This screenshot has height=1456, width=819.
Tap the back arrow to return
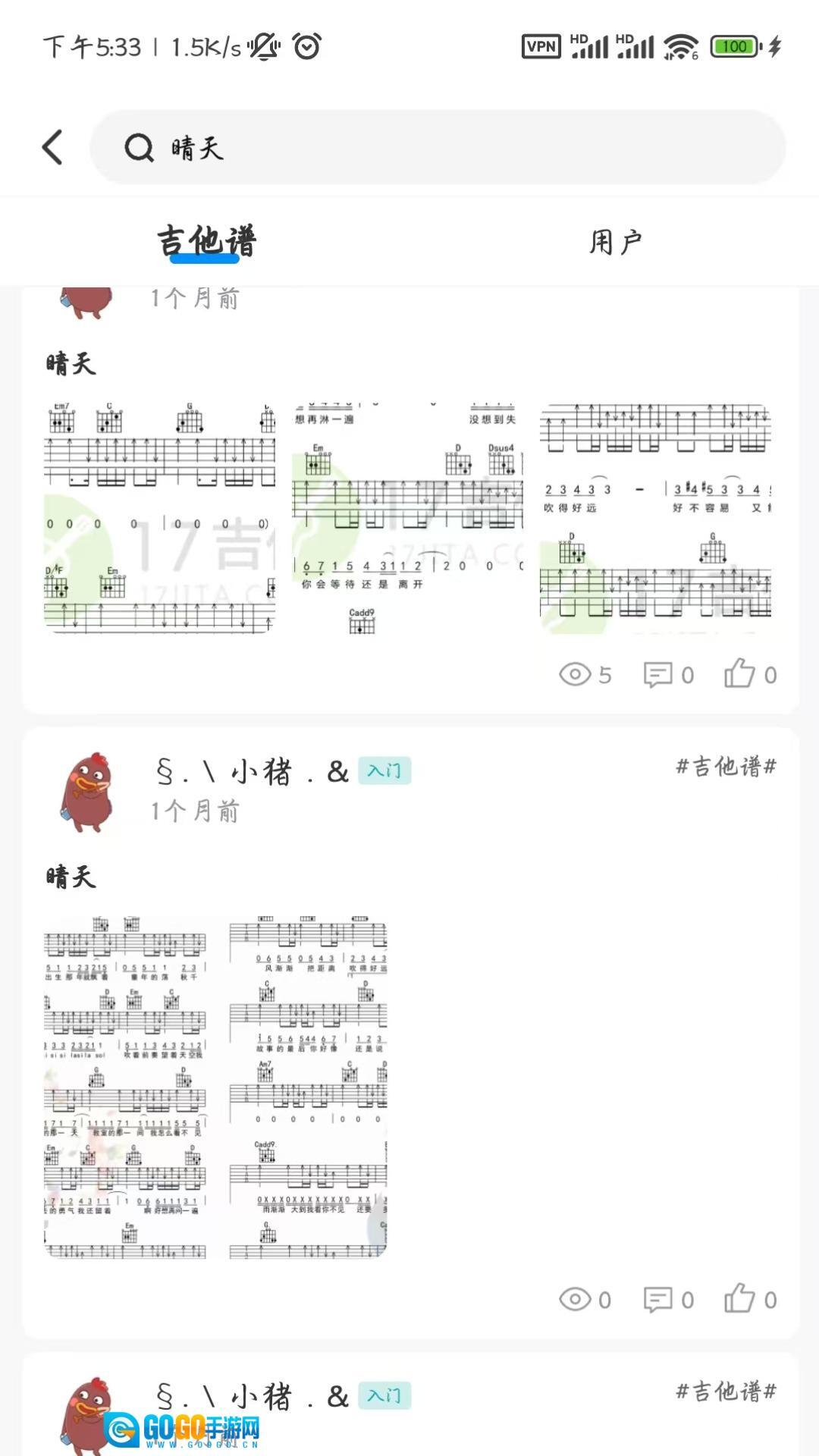[52, 146]
